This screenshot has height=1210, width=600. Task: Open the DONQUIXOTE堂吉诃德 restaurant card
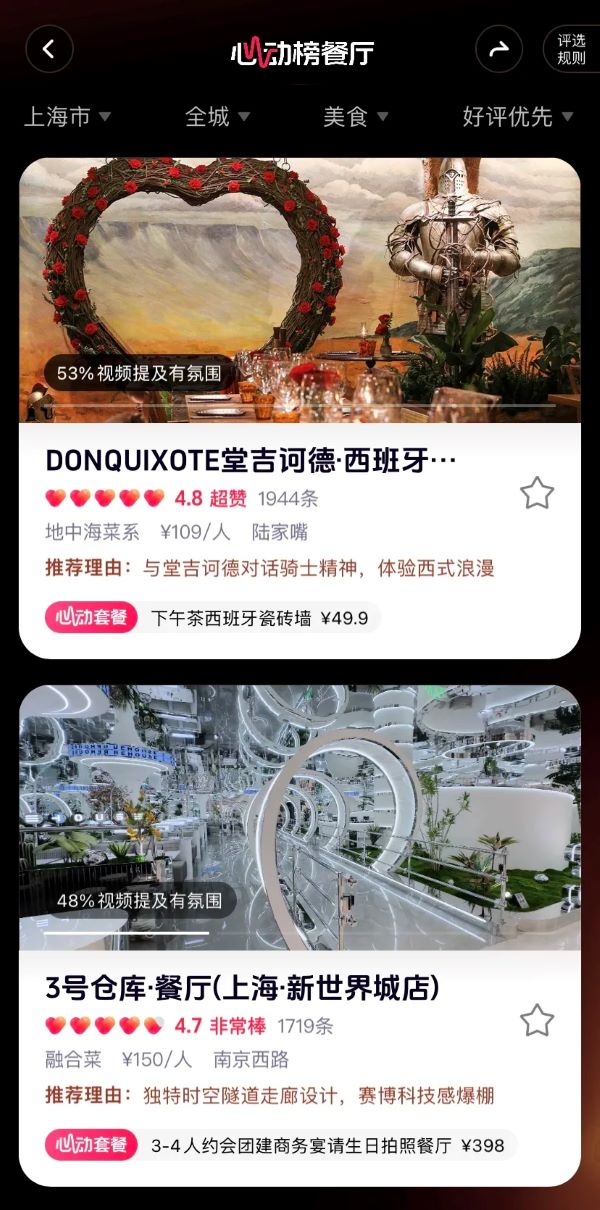[x=300, y=408]
